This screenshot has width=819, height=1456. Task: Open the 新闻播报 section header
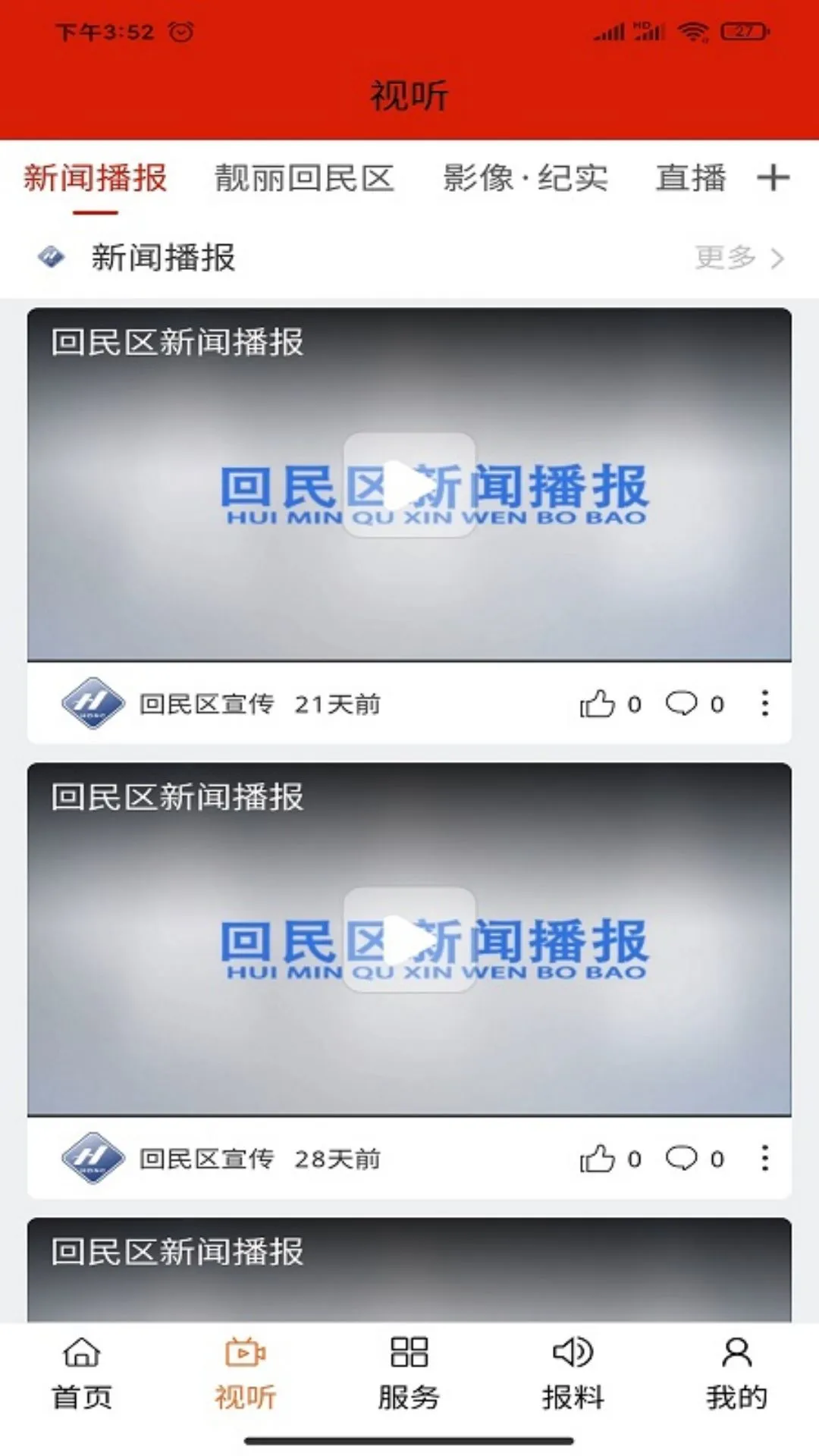click(x=164, y=258)
